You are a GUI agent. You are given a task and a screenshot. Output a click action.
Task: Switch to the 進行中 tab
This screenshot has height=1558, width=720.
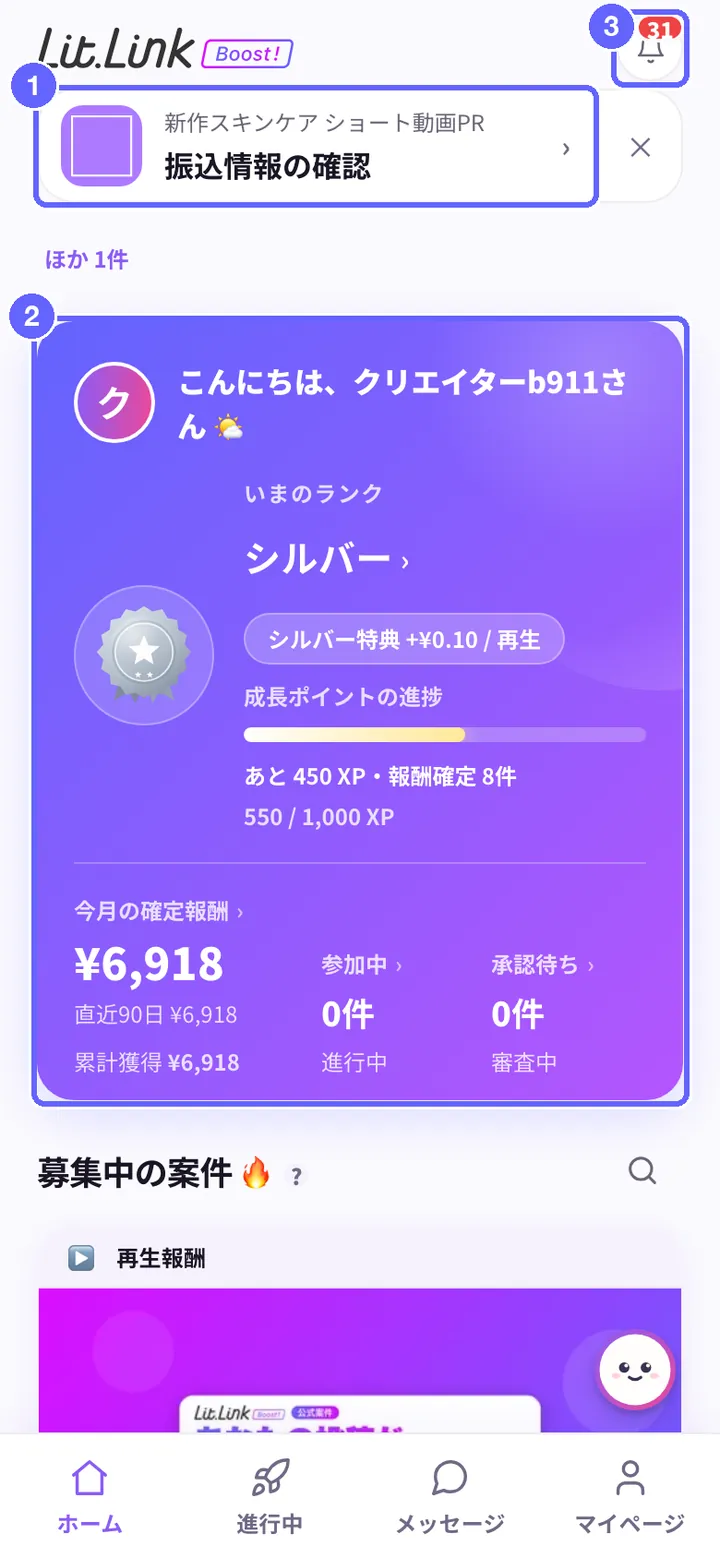(x=270, y=1497)
